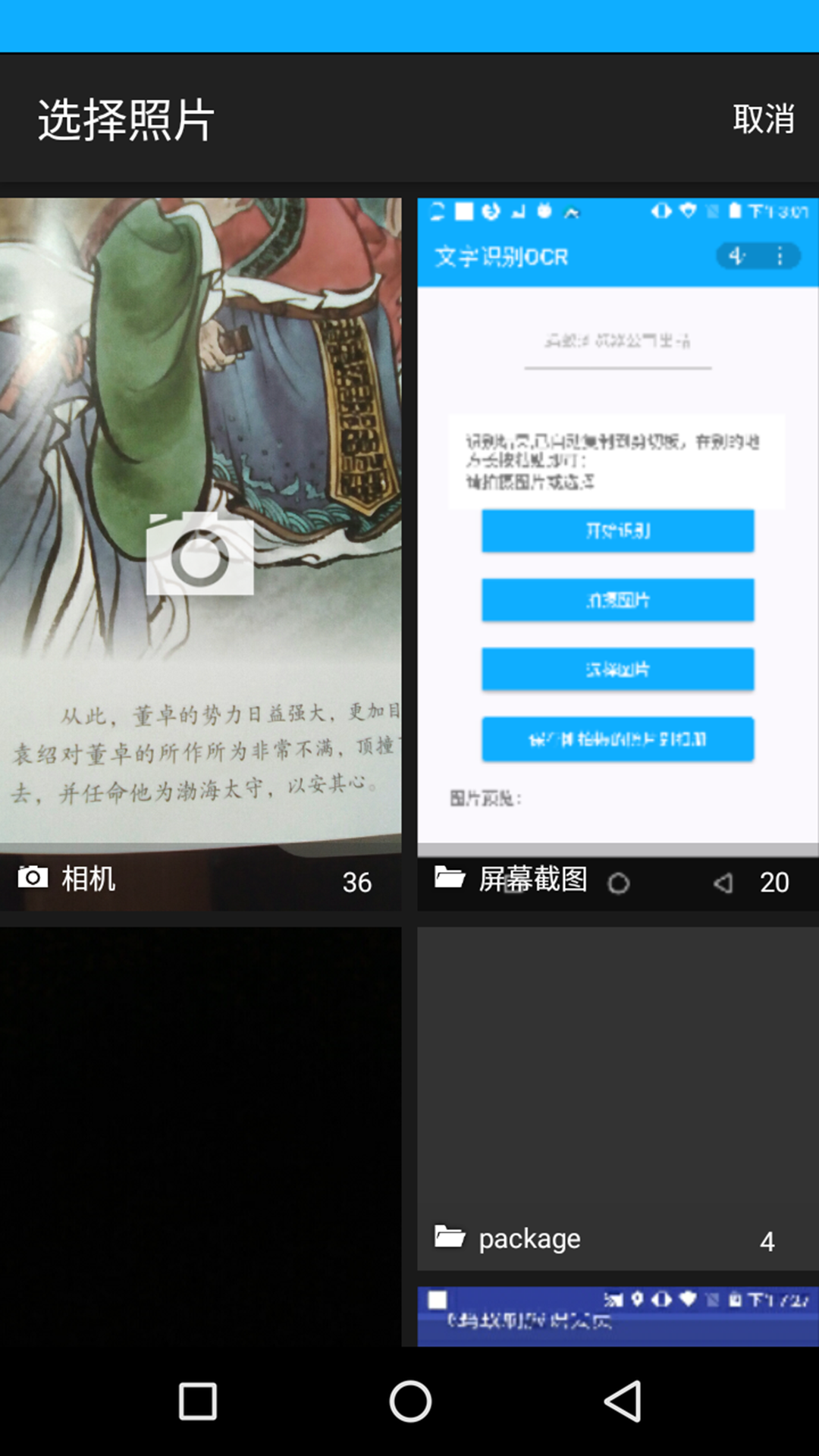
Task: Go back with the system back button
Action: click(x=623, y=1401)
